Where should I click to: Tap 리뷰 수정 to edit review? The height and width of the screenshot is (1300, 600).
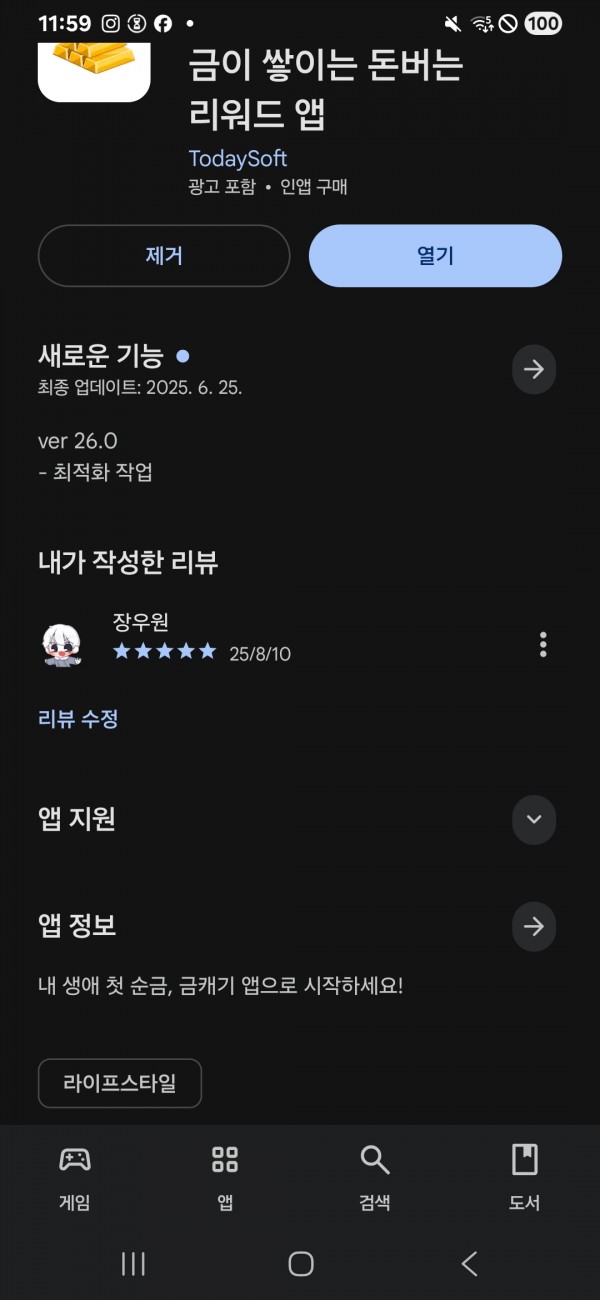(x=78, y=718)
